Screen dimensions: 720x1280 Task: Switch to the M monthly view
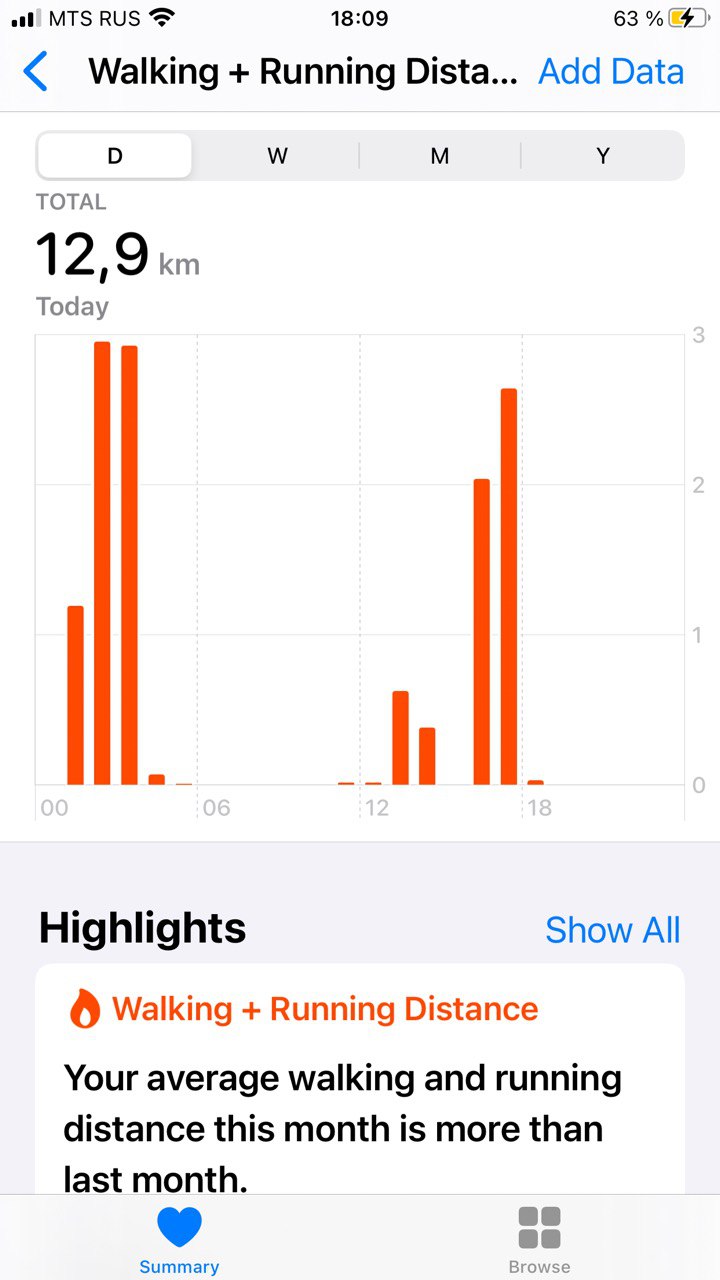tap(440, 156)
